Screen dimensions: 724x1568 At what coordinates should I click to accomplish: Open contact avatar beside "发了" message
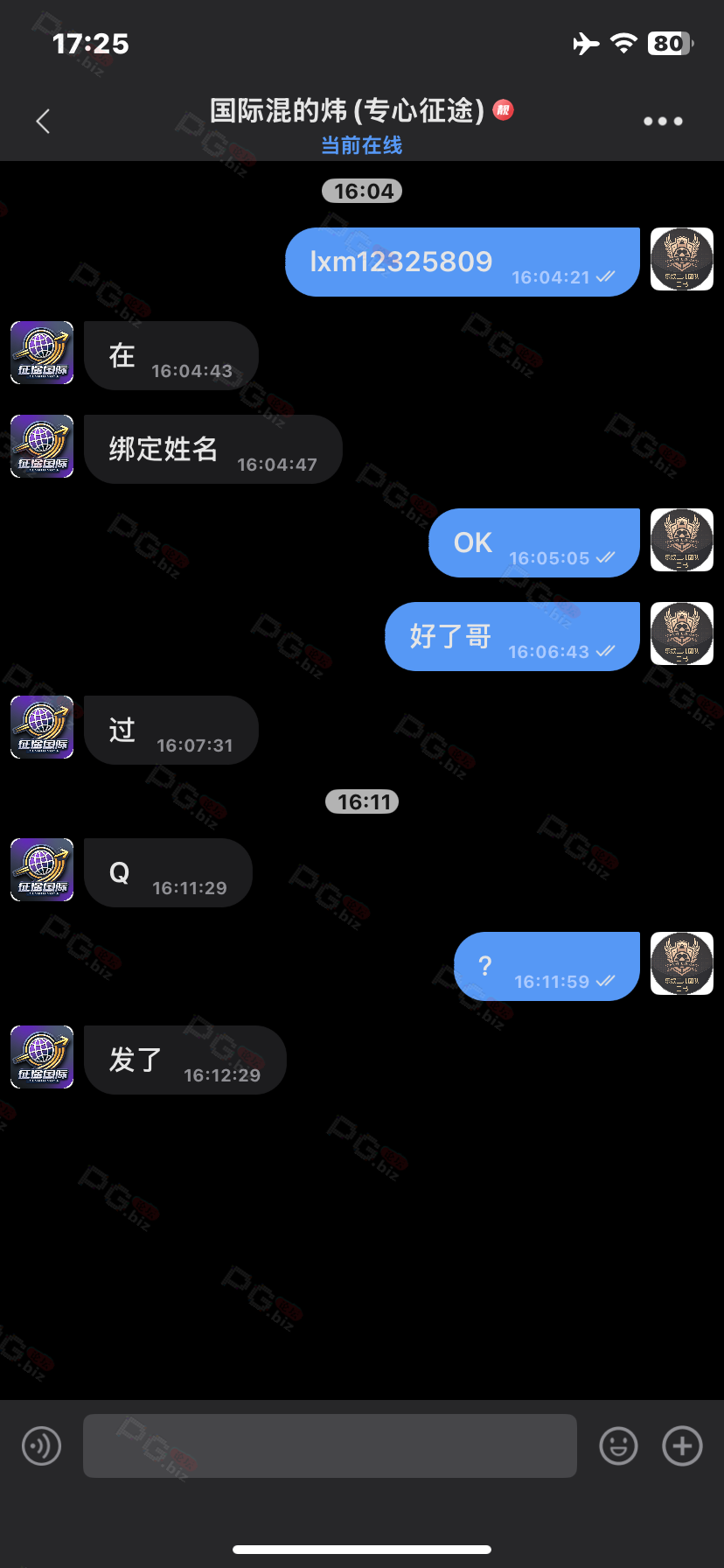pyautogui.click(x=42, y=1057)
